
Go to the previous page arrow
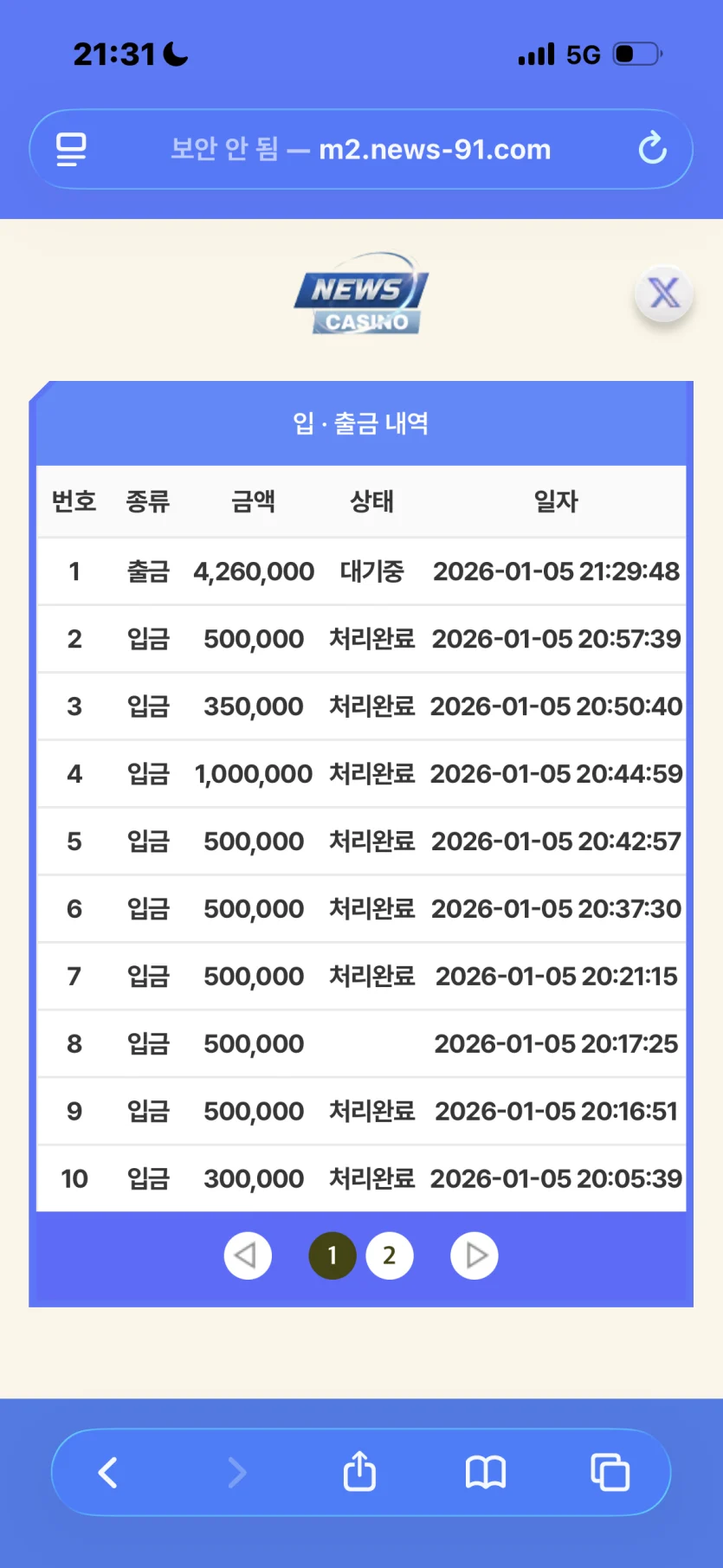(248, 1255)
